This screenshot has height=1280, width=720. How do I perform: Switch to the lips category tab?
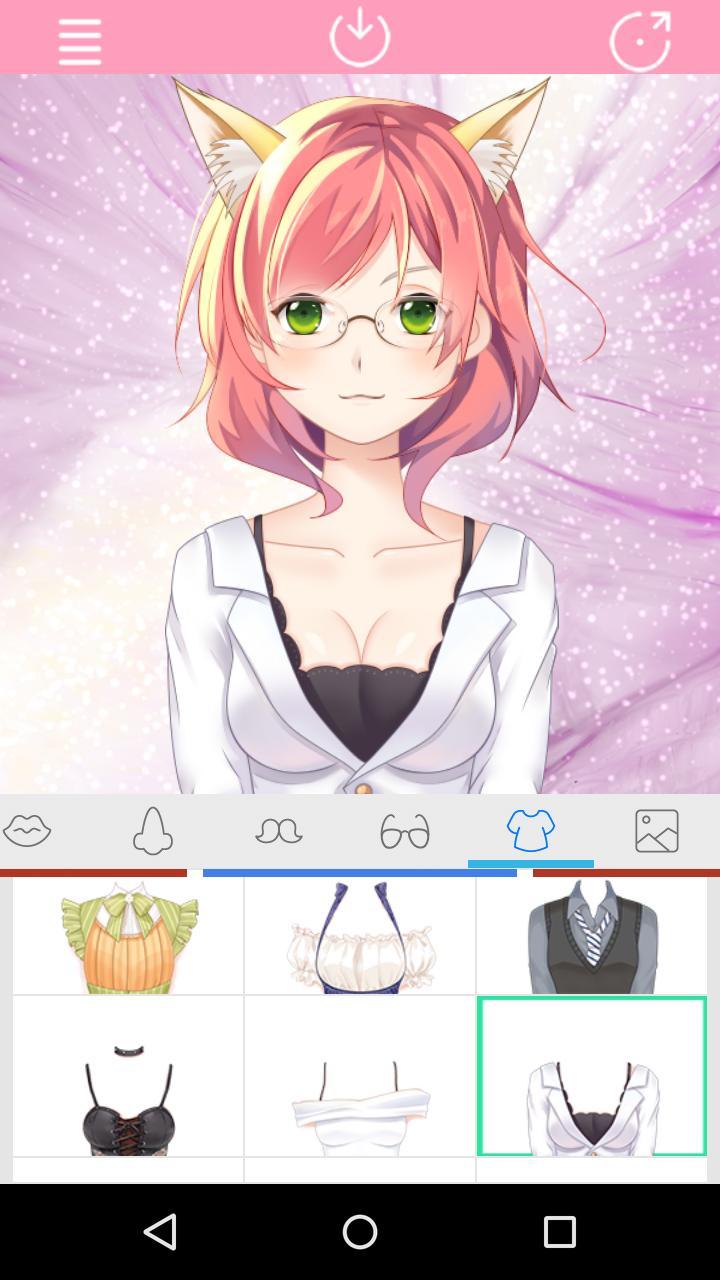pyautogui.click(x=28, y=830)
